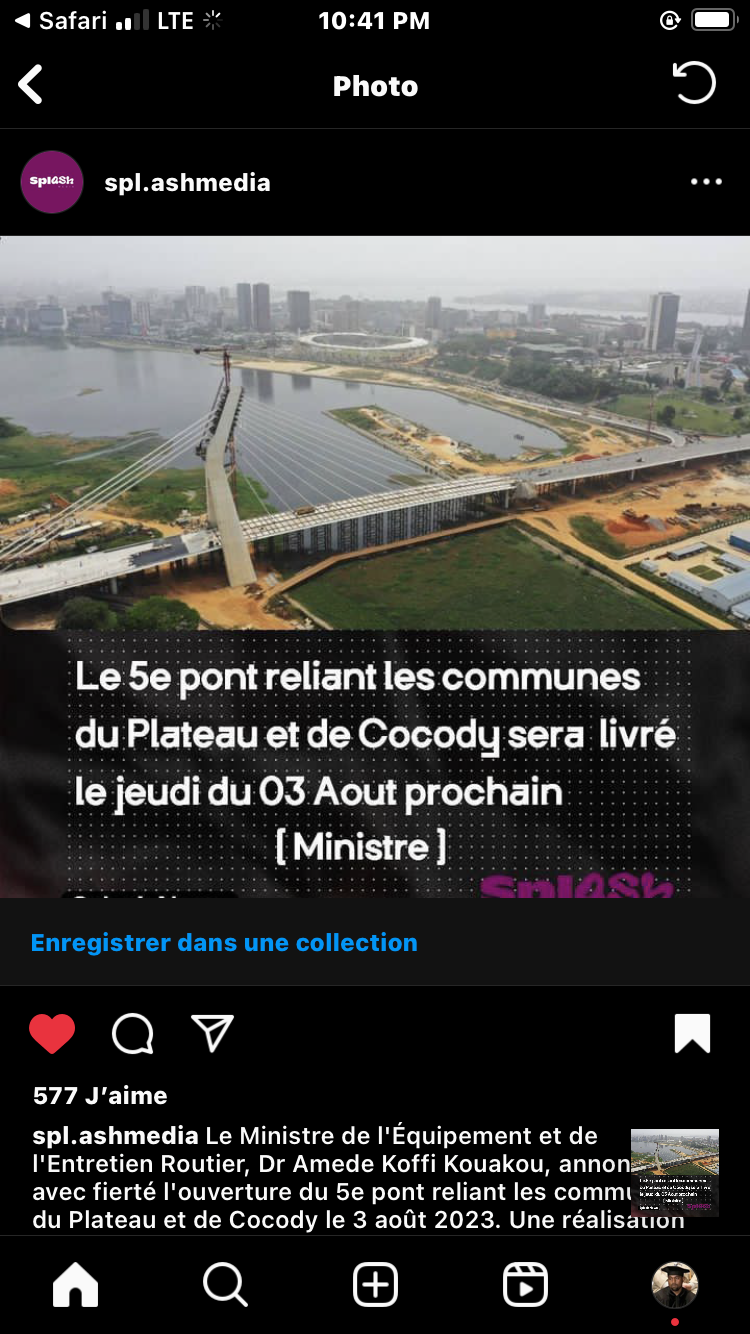The width and height of the screenshot is (750, 1334).
Task: Remove the post from saved bookmarks
Action: pos(692,1034)
